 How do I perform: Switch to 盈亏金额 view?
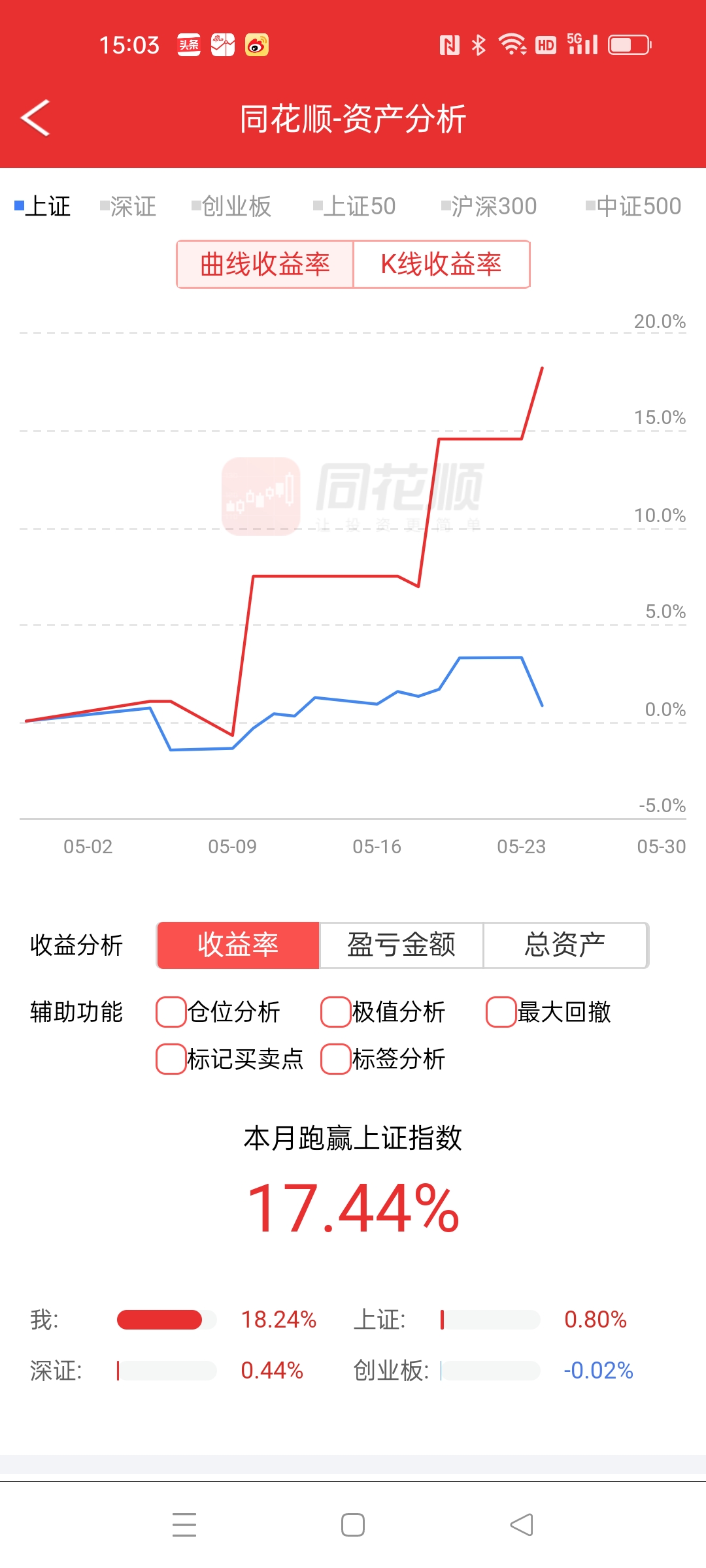(401, 945)
